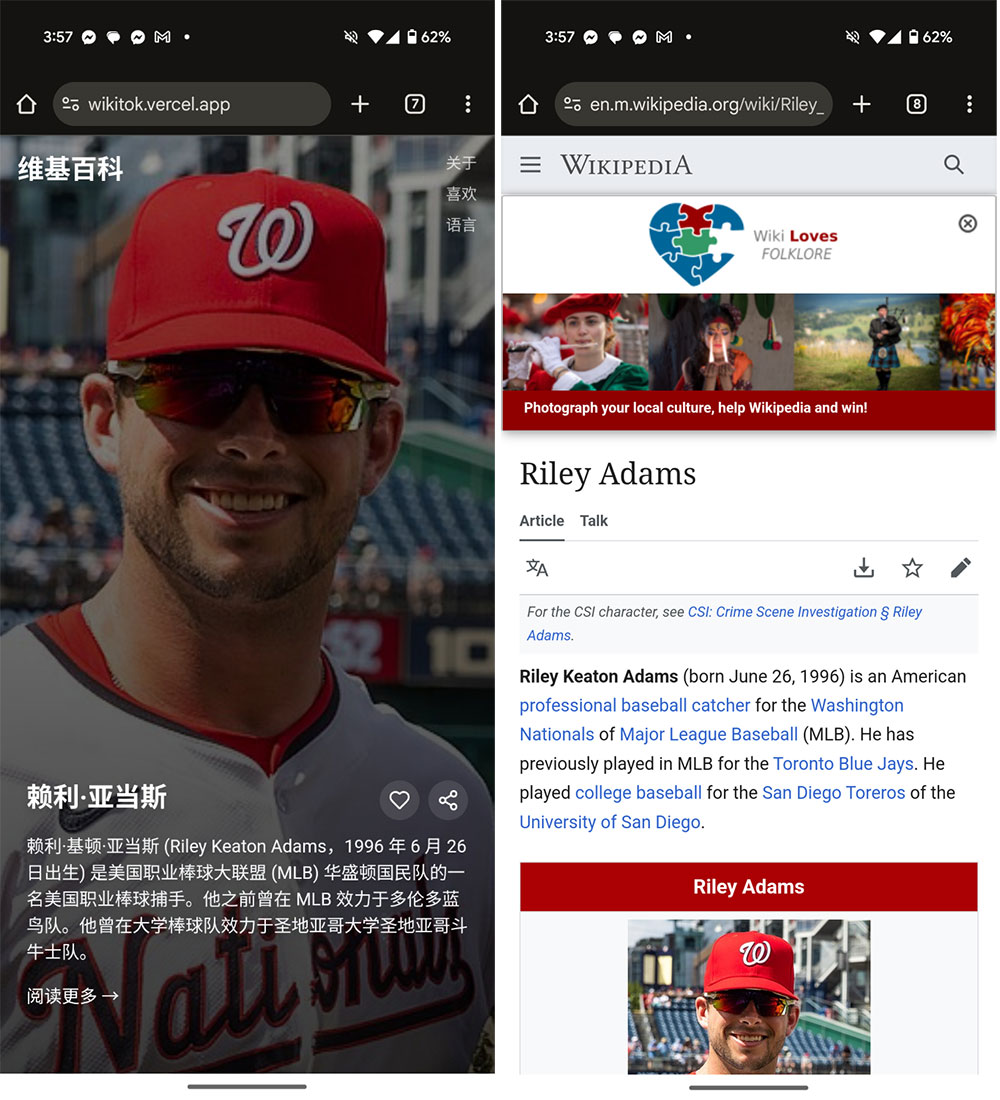This screenshot has height=1100, width=1000.
Task: Open the University of San Diego link
Action: tap(609, 822)
